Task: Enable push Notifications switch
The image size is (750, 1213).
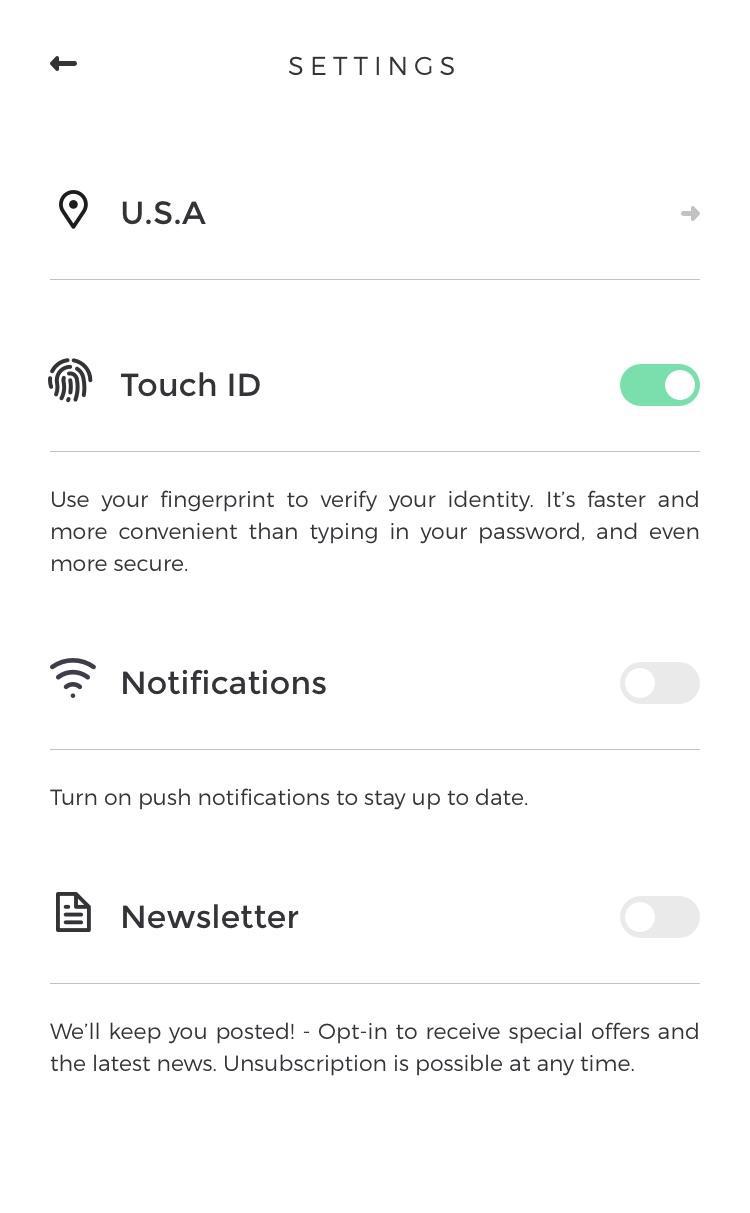Action: [660, 683]
